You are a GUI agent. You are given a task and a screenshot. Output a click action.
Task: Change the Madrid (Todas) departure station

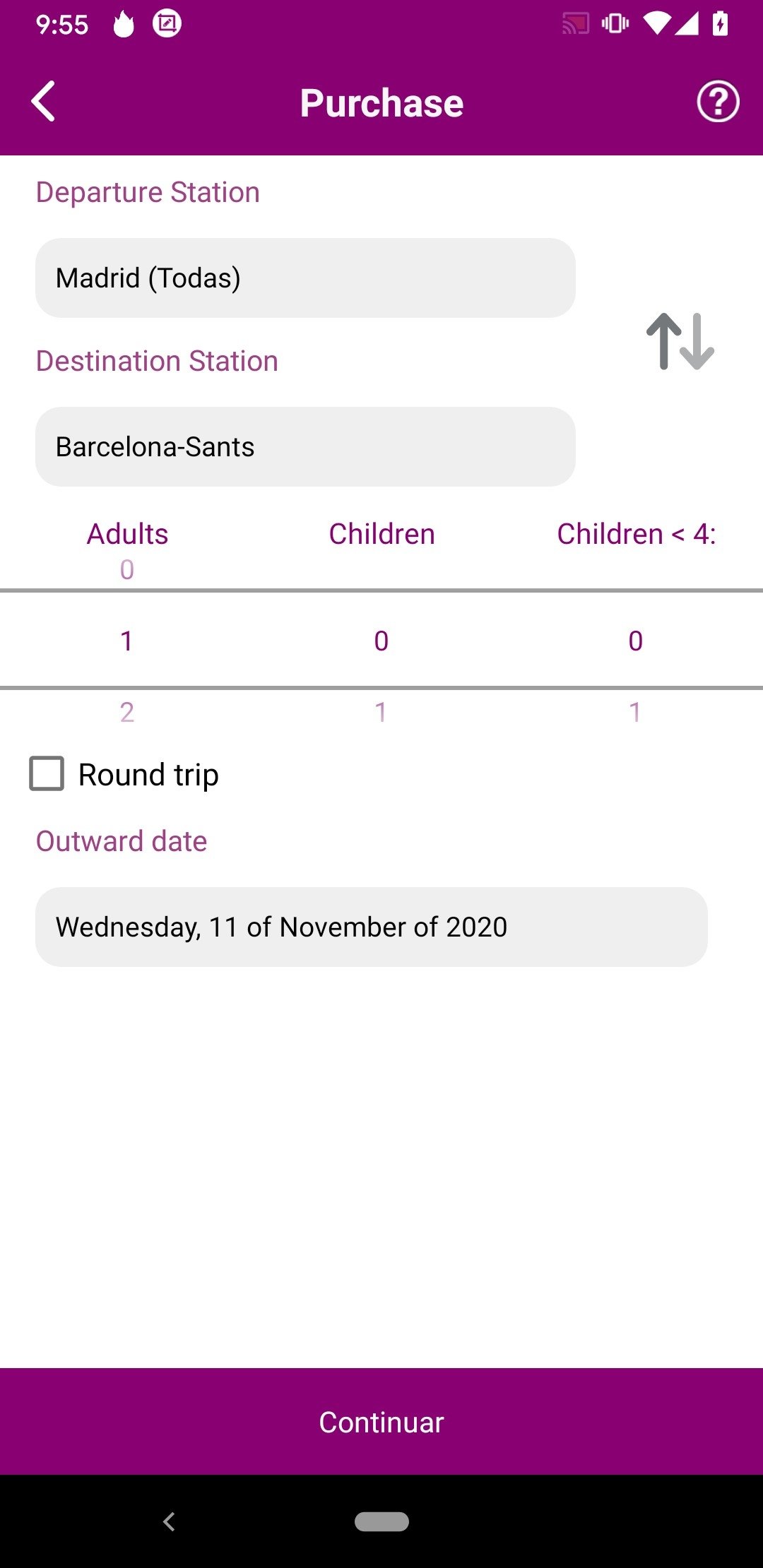pyautogui.click(x=305, y=278)
